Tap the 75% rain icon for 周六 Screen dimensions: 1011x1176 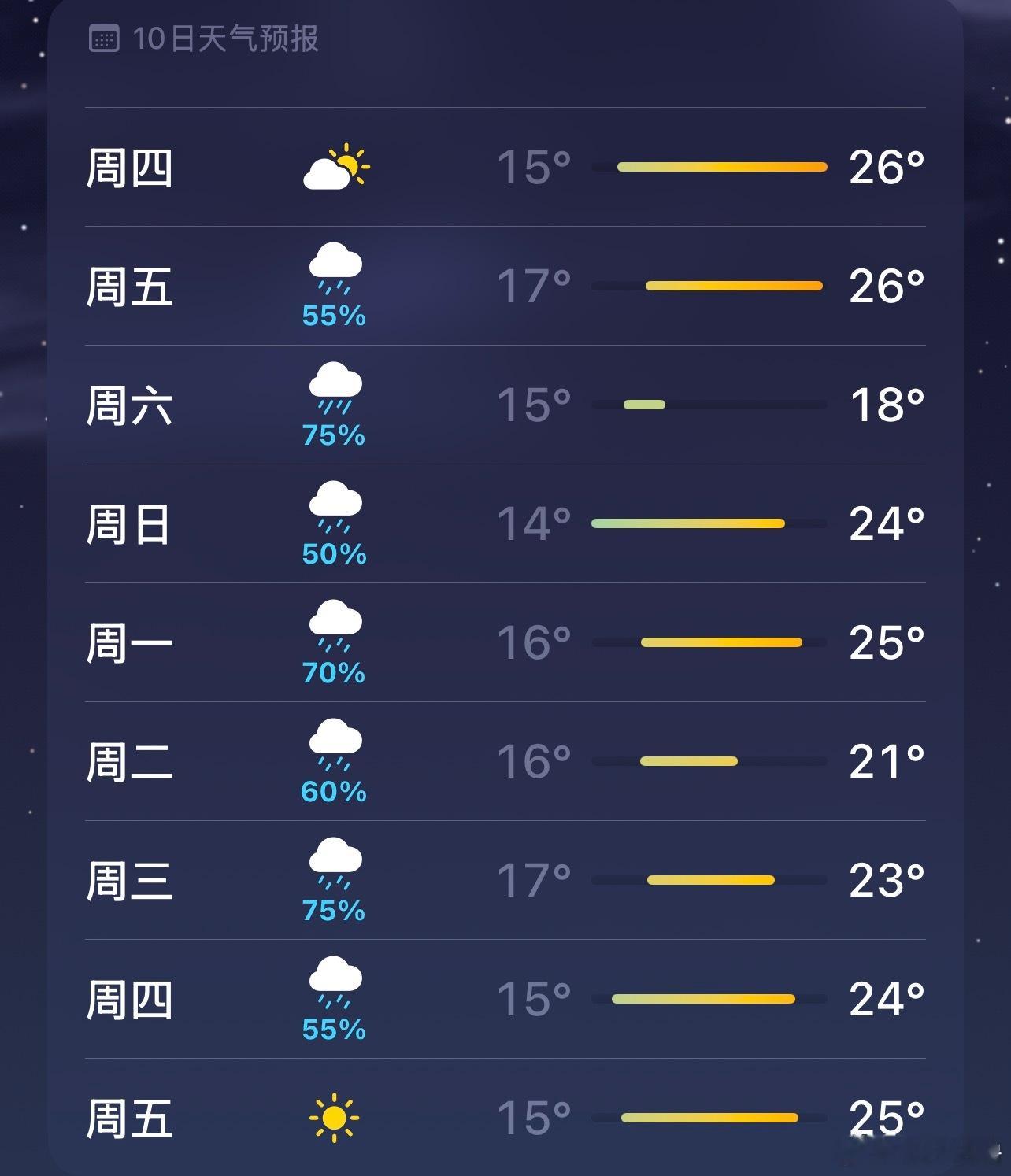pos(335,390)
